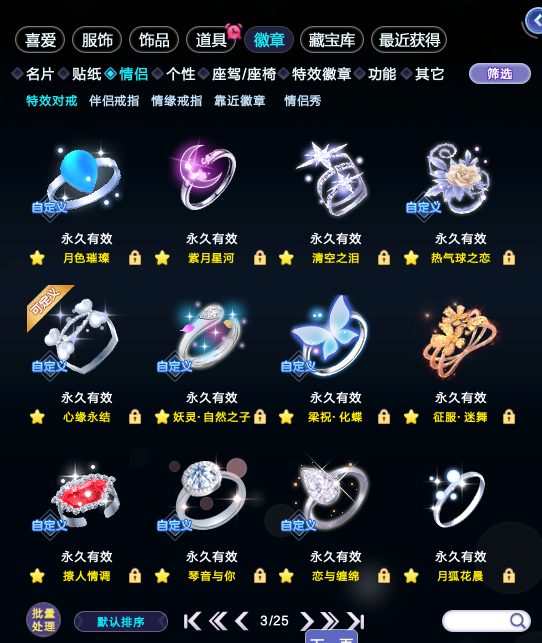Jump to the first page

tap(192, 621)
